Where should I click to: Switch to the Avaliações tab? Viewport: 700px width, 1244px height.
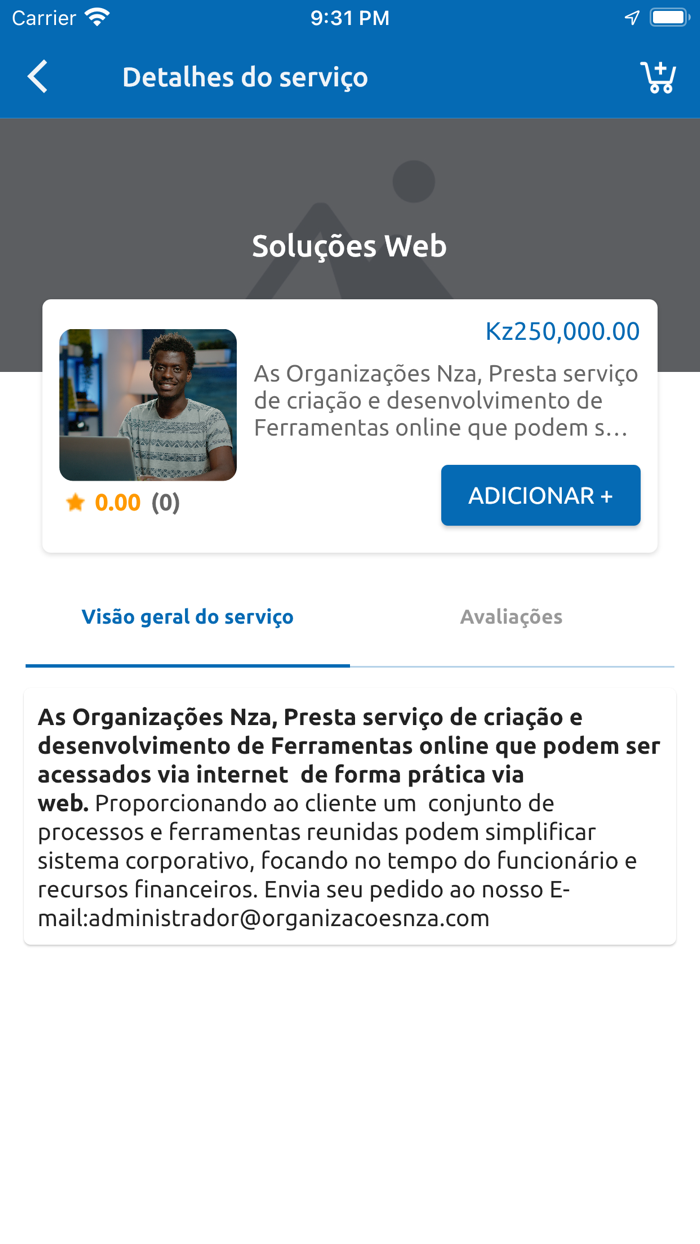click(511, 617)
